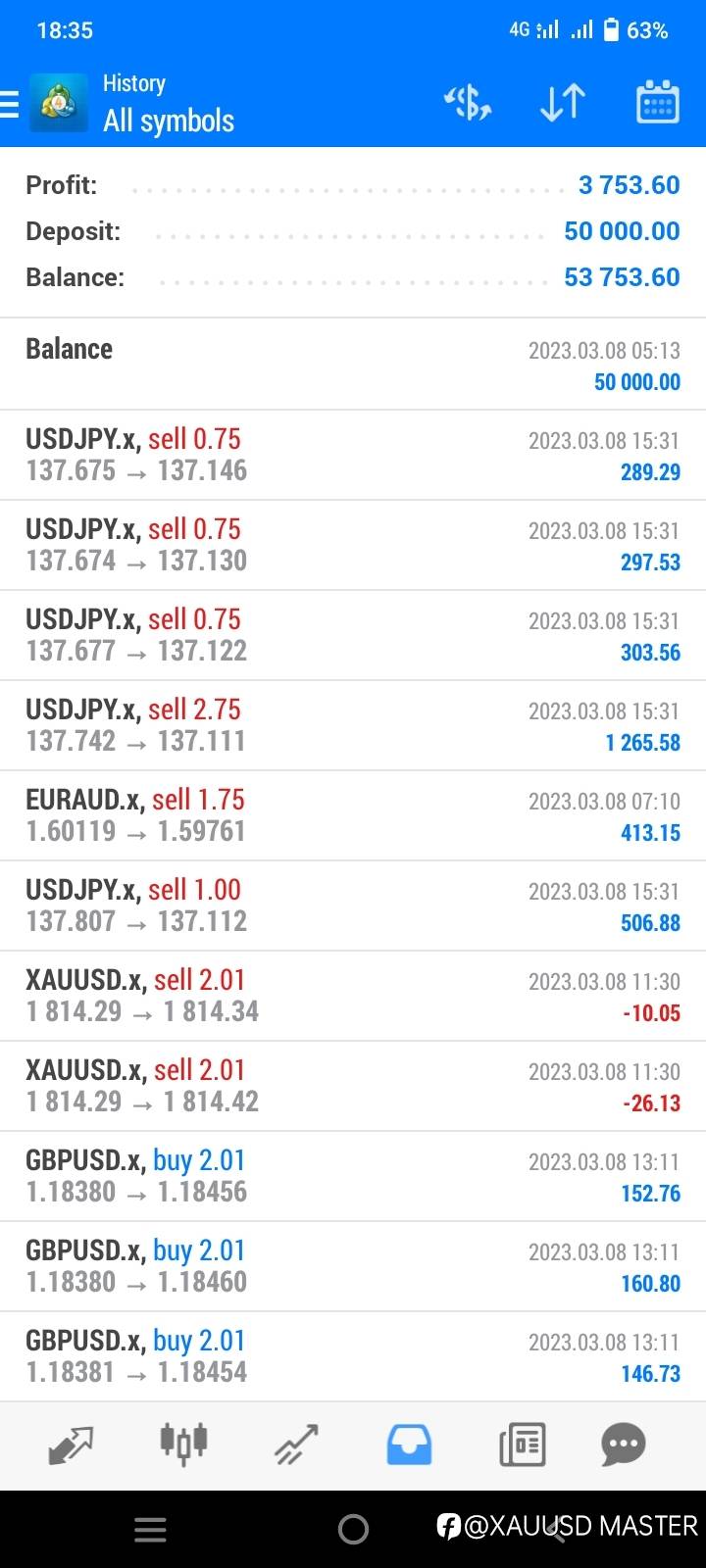Switch to the Quotes tab

pyautogui.click(x=71, y=1445)
